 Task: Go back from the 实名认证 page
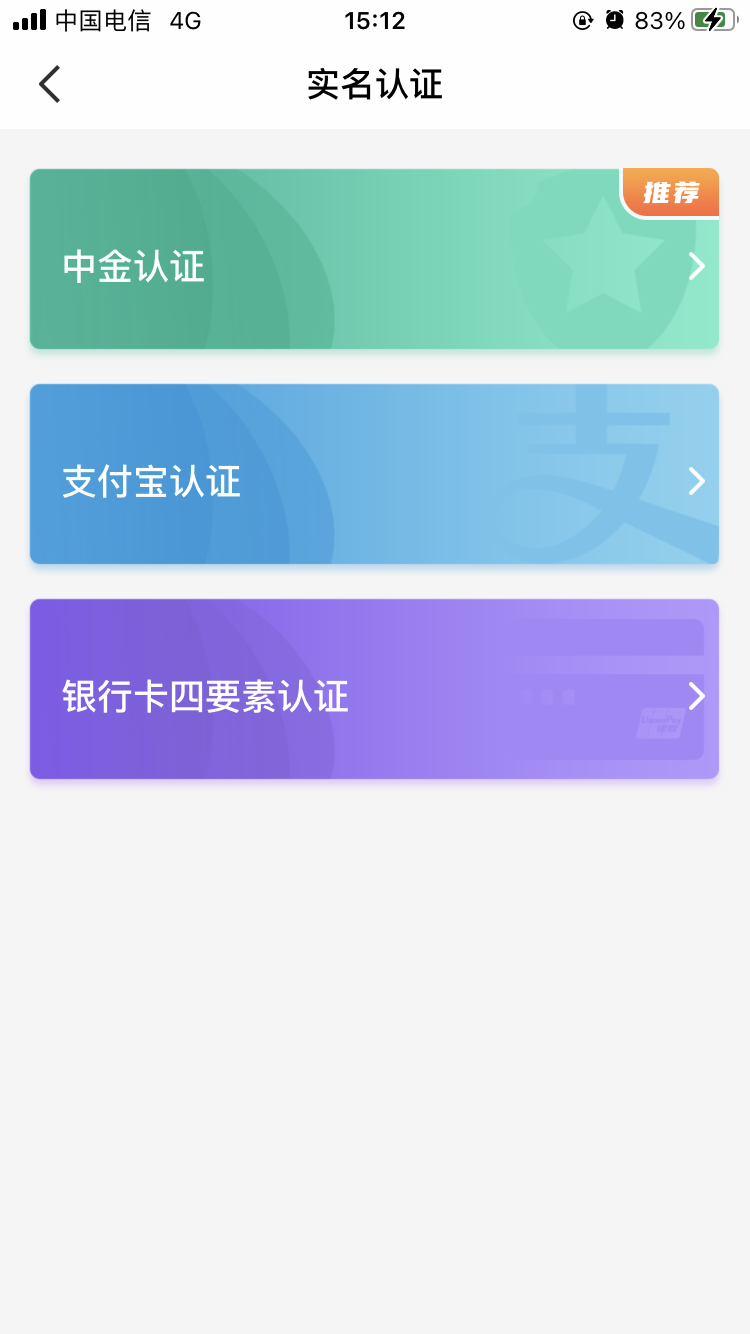click(x=50, y=85)
